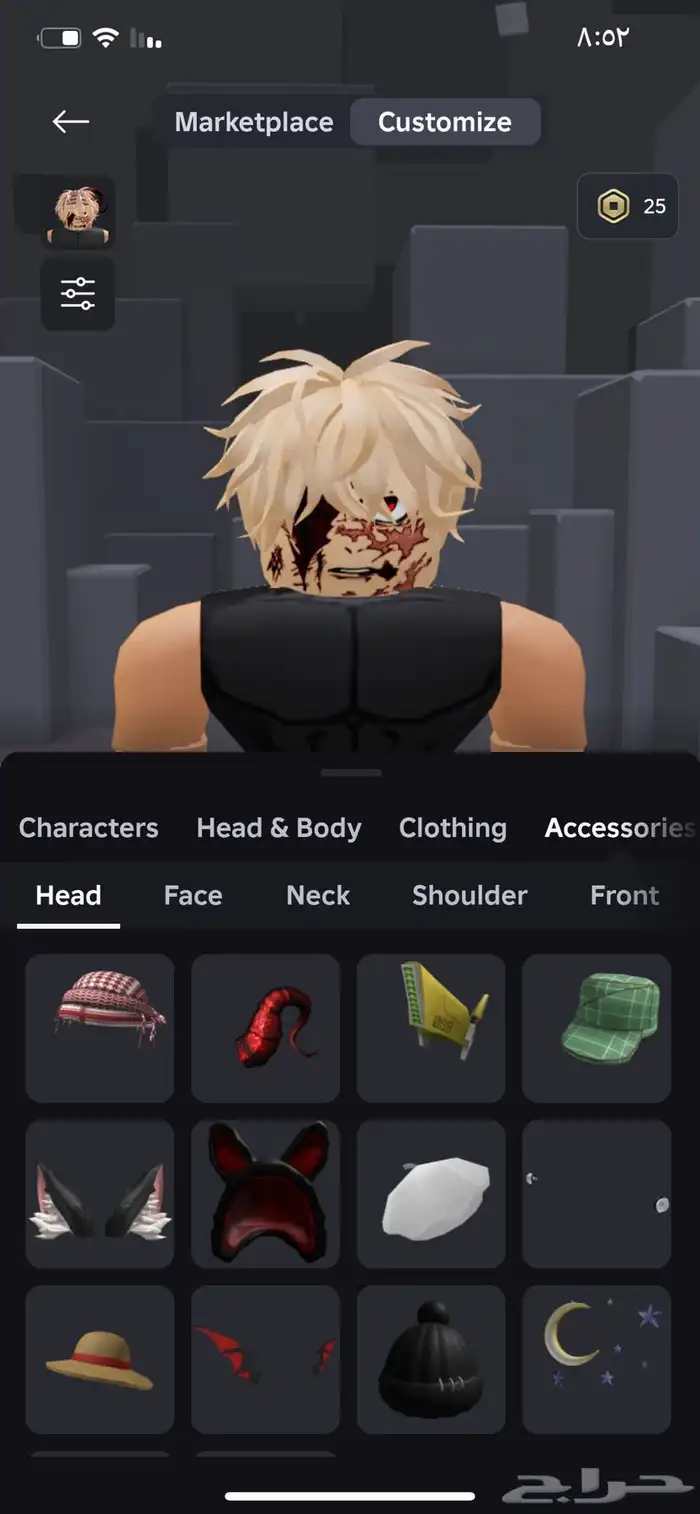
Task: Switch to the Marketplace tab
Action: click(x=254, y=122)
